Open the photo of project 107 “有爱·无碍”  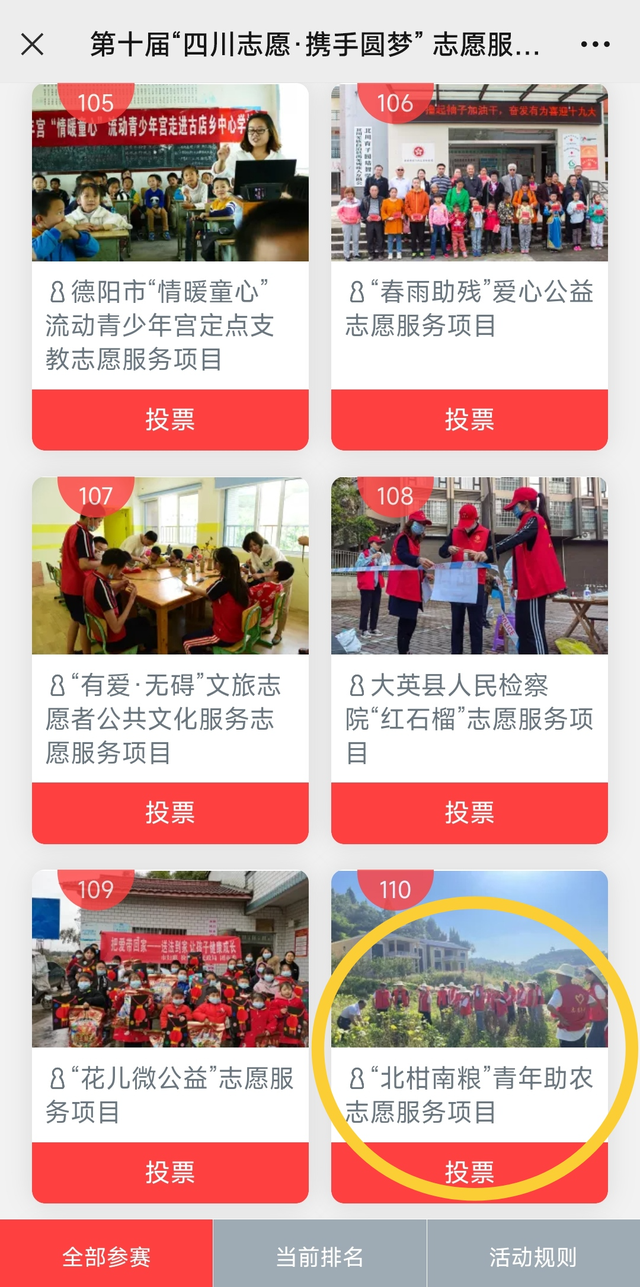point(170,566)
